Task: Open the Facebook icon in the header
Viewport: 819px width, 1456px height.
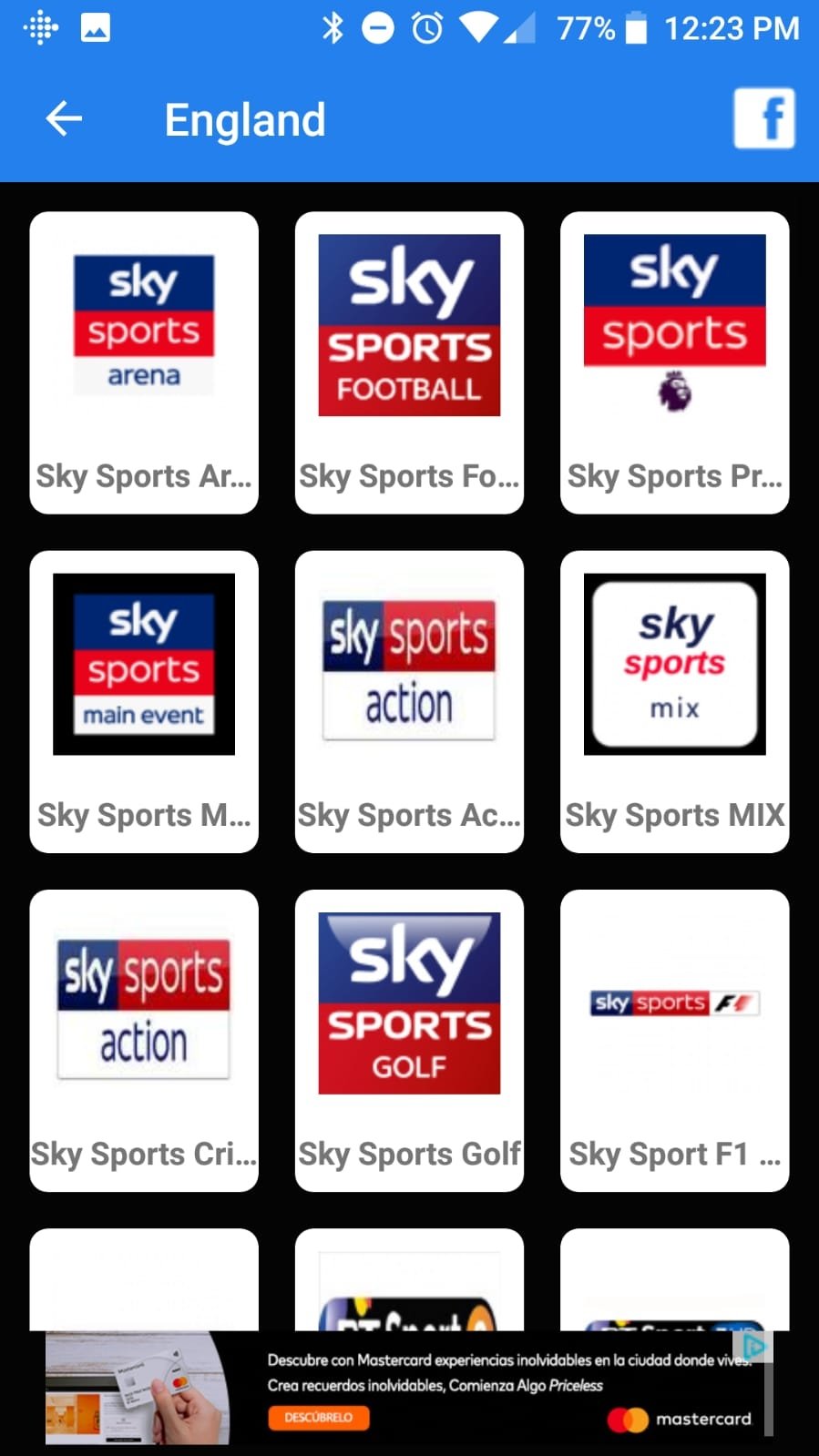Action: pos(764,118)
